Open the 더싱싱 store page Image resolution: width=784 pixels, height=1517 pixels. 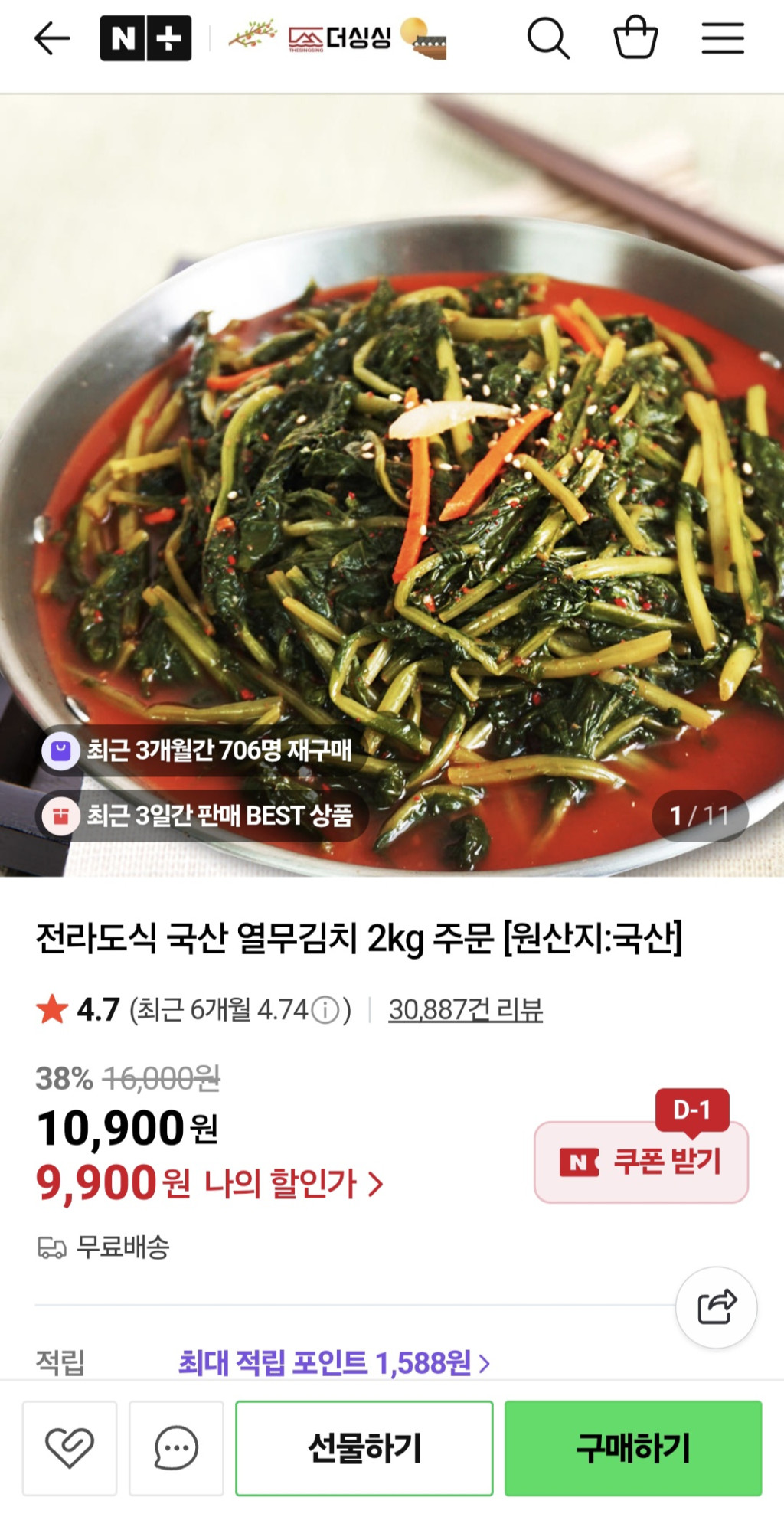click(x=338, y=38)
